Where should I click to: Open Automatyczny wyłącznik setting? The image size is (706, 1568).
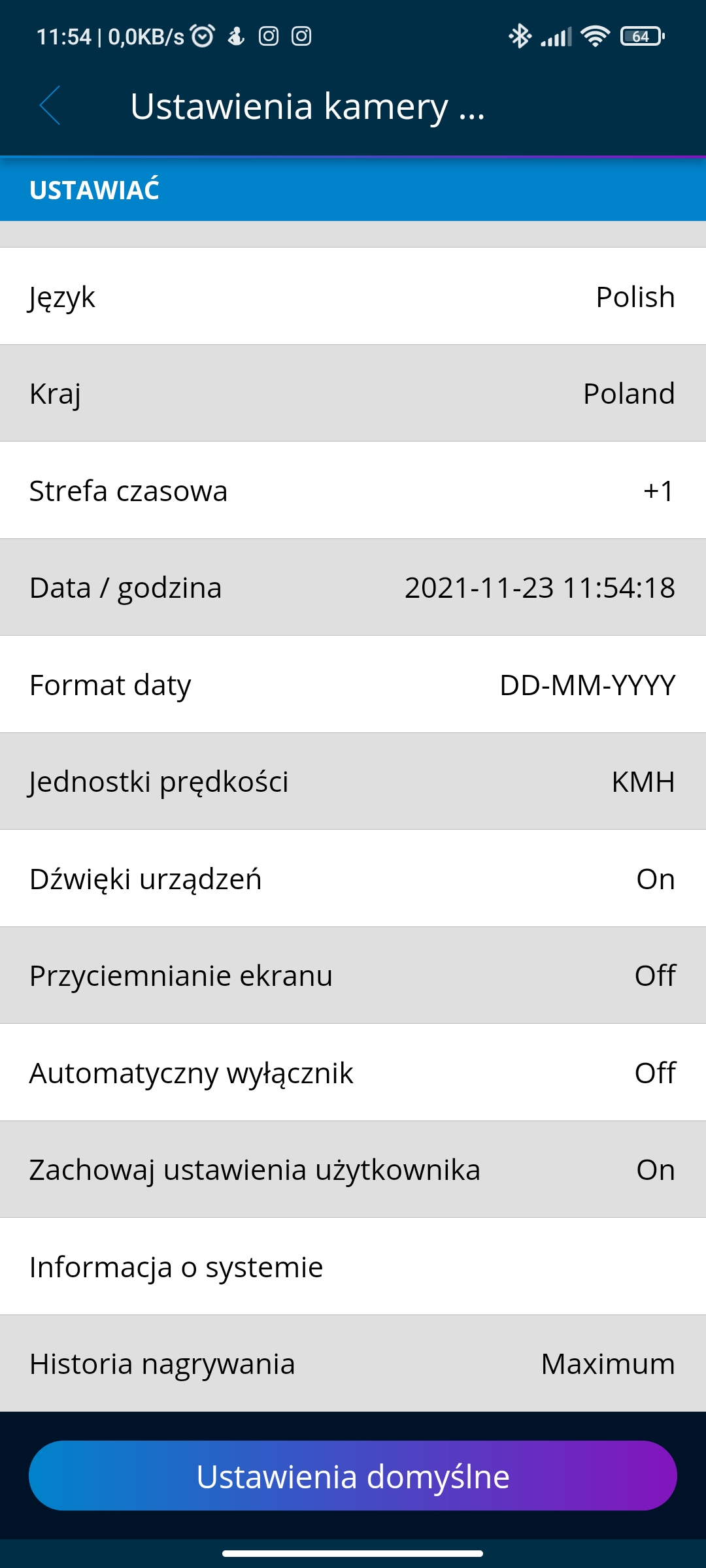353,1072
